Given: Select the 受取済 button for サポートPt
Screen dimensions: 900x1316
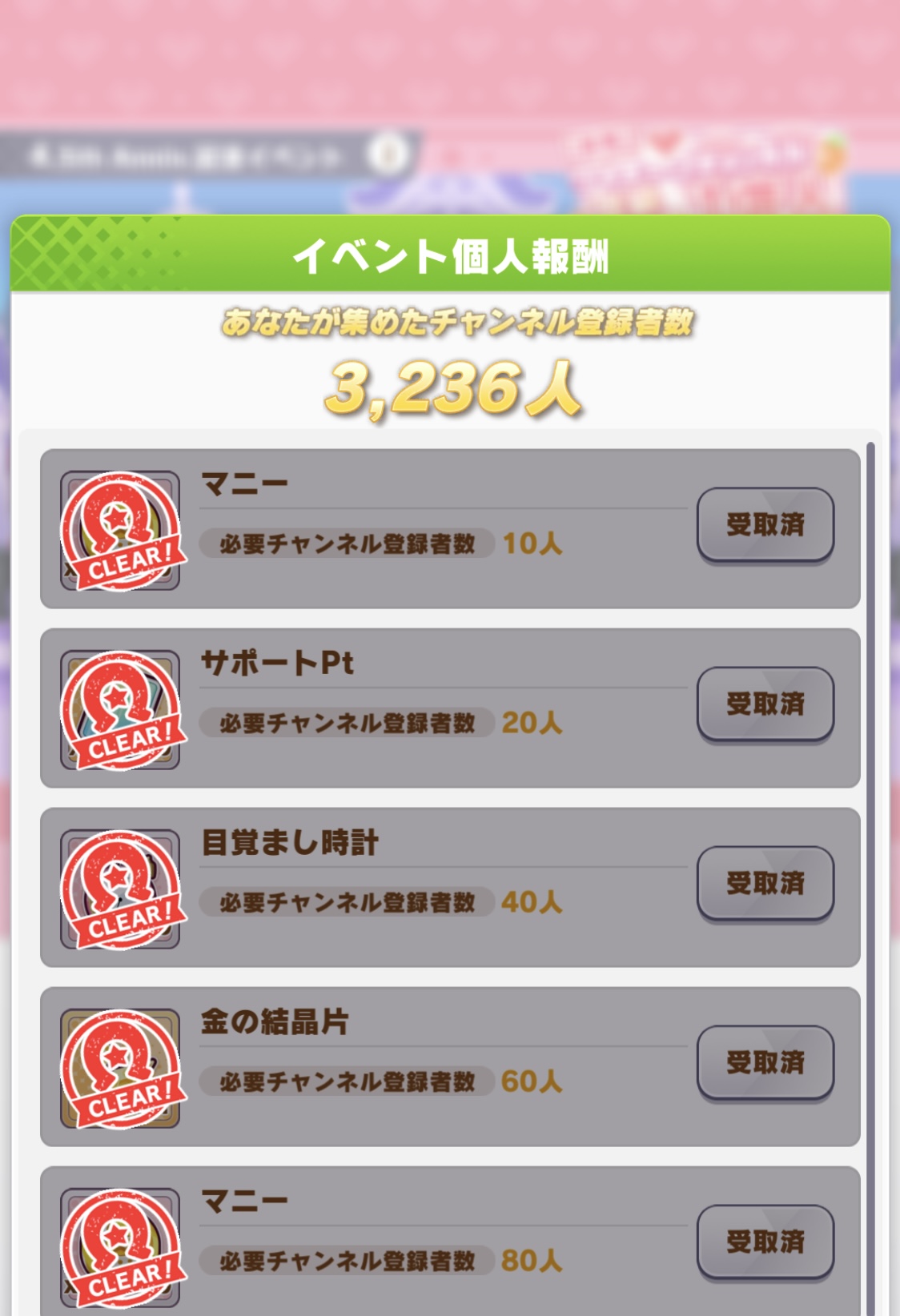Looking at the screenshot, I should tap(765, 704).
